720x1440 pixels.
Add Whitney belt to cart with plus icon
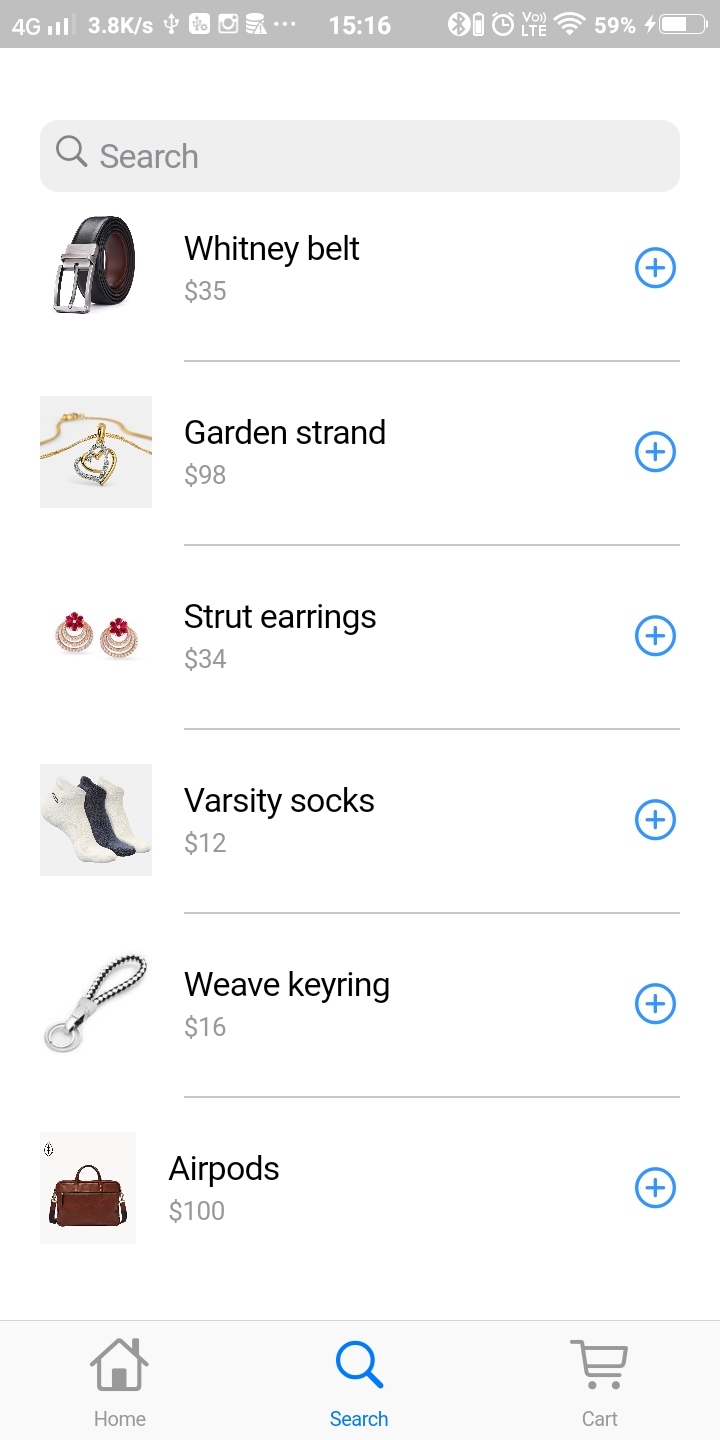[x=655, y=267]
